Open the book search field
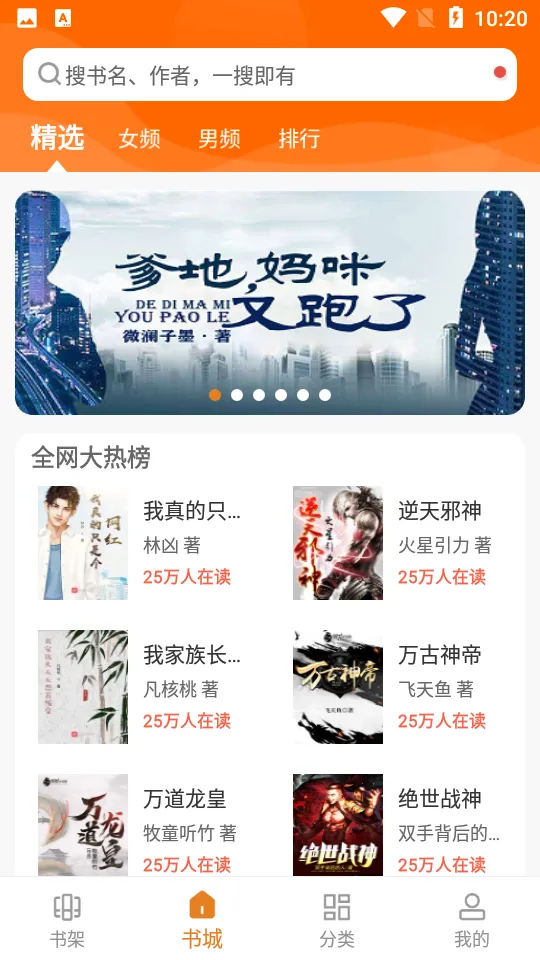 (269, 75)
